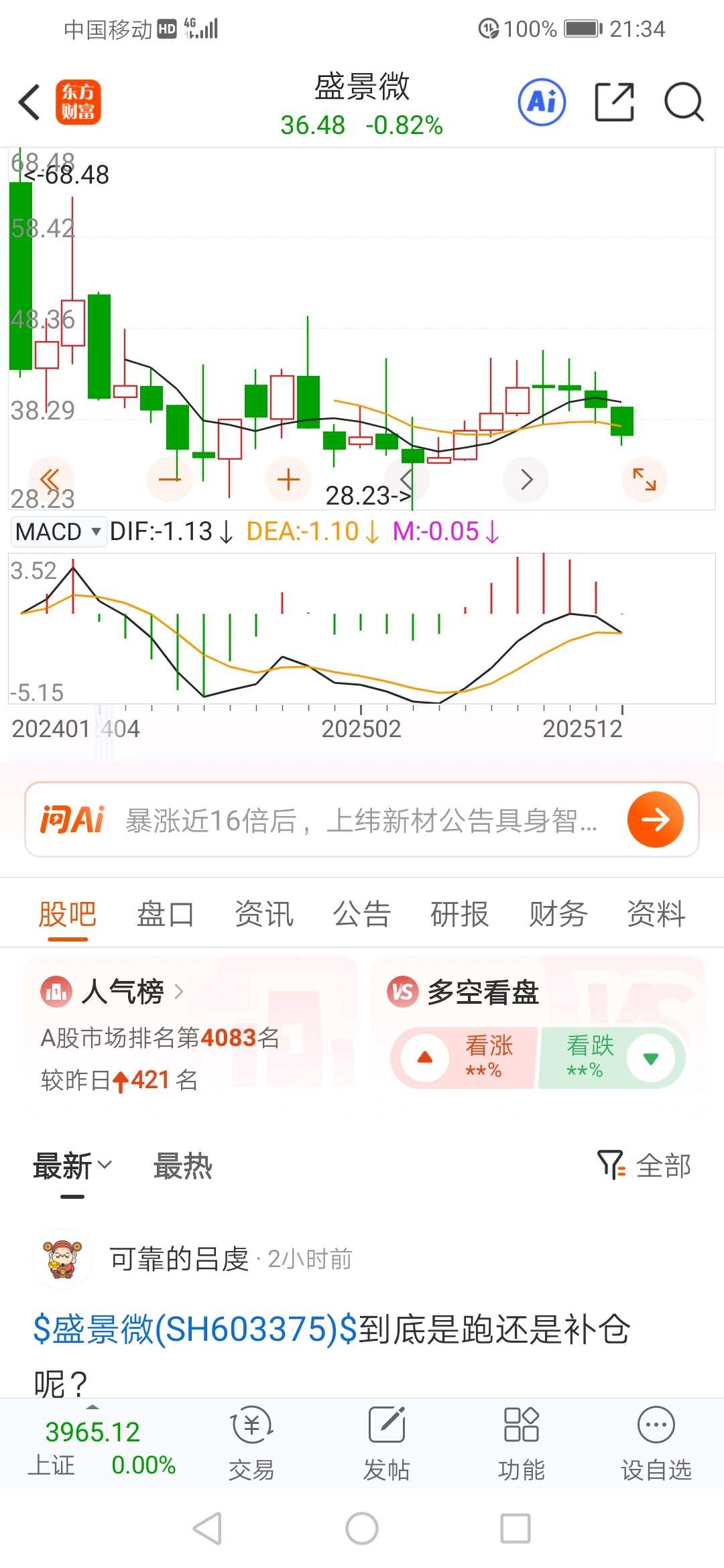The height and width of the screenshot is (1568, 724).
Task: Open the search magnifier
Action: pyautogui.click(x=683, y=103)
